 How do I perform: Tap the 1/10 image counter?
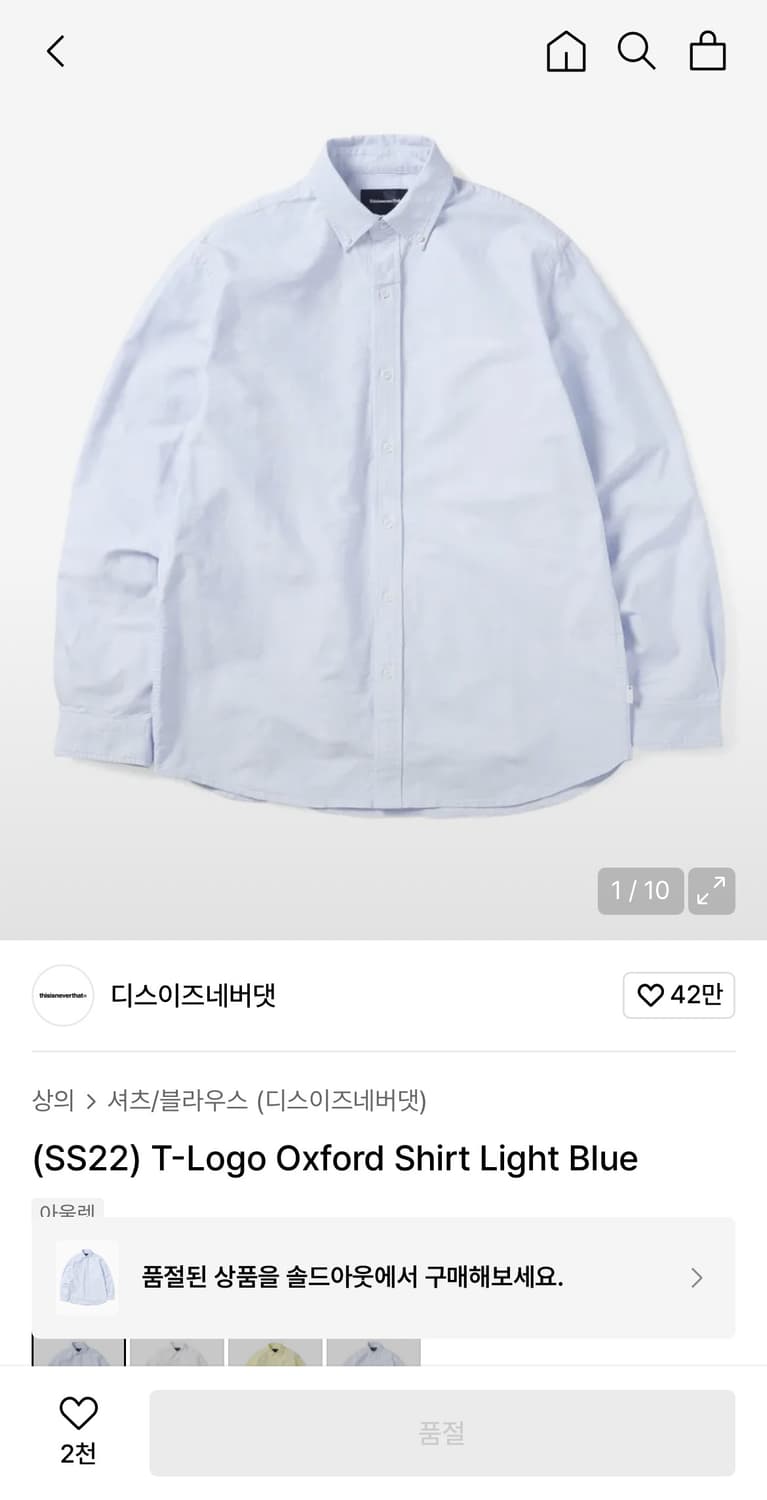coord(640,890)
